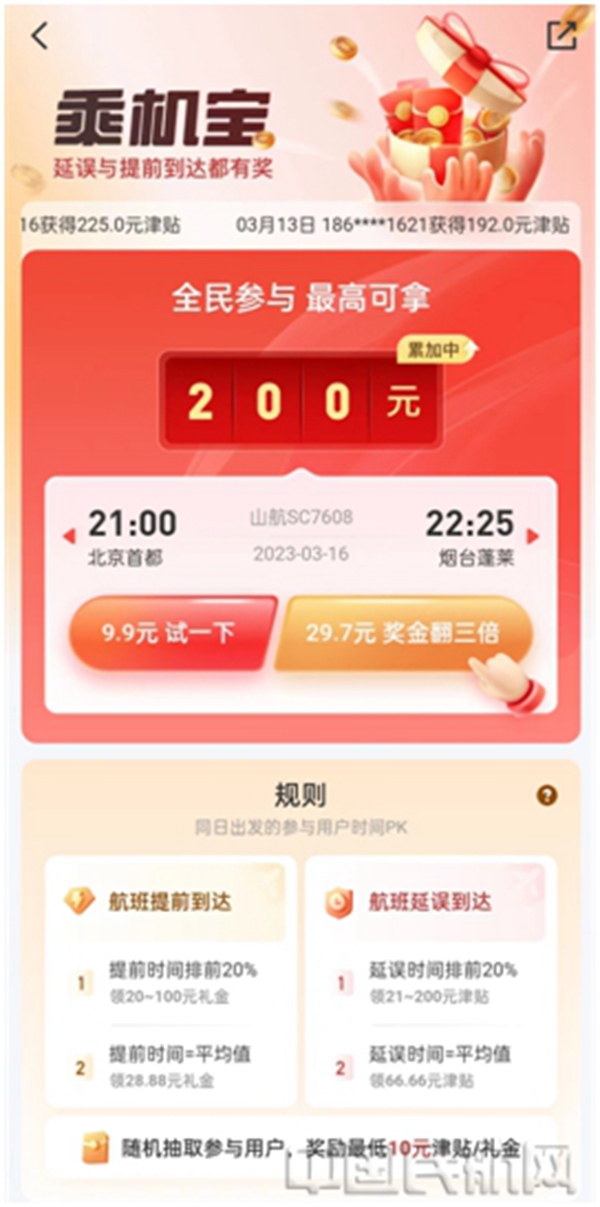The height and width of the screenshot is (1207, 600).
Task: Show previous flight with the left arrow
Action: click(69, 537)
